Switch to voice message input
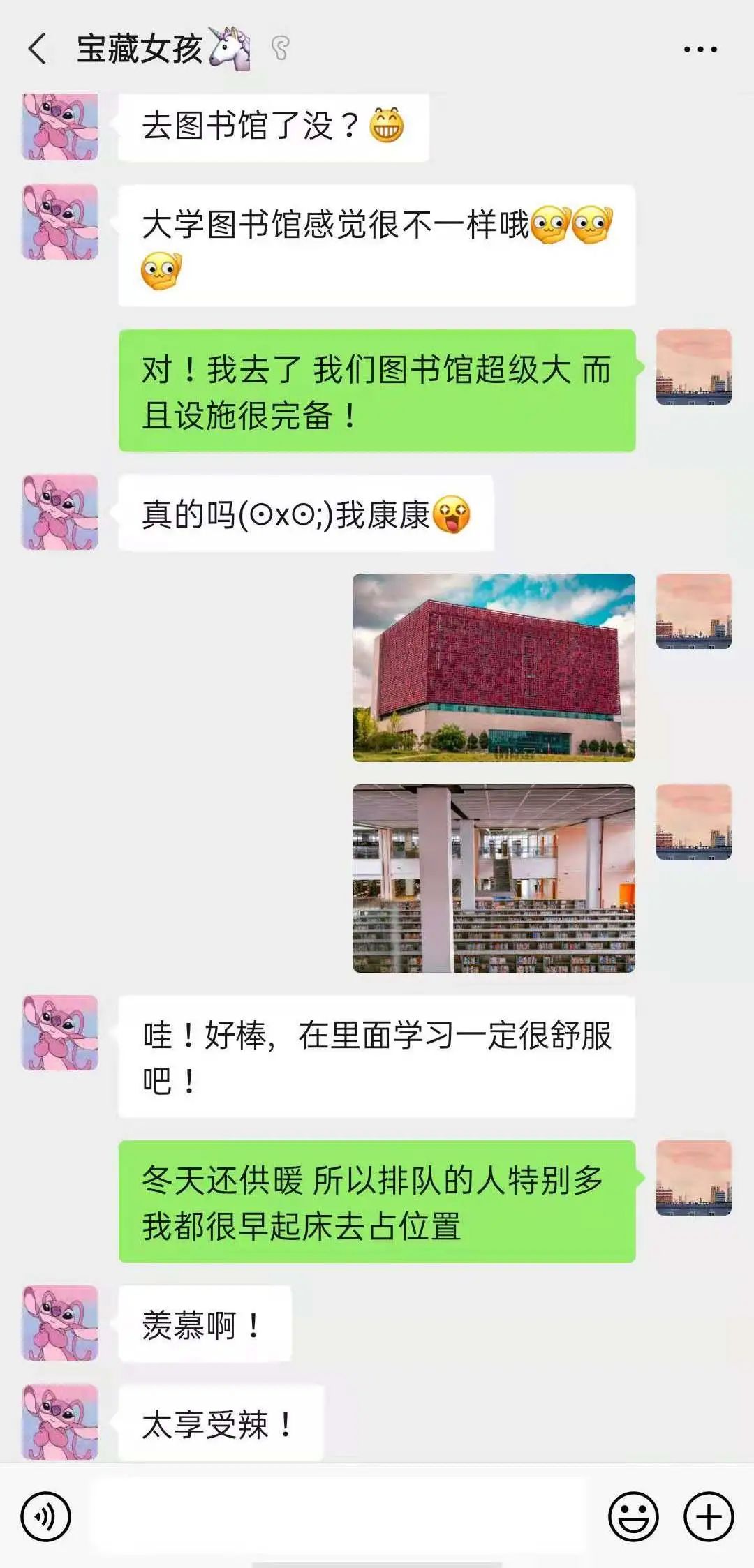Screen dimensions: 754x1568 46,1516
